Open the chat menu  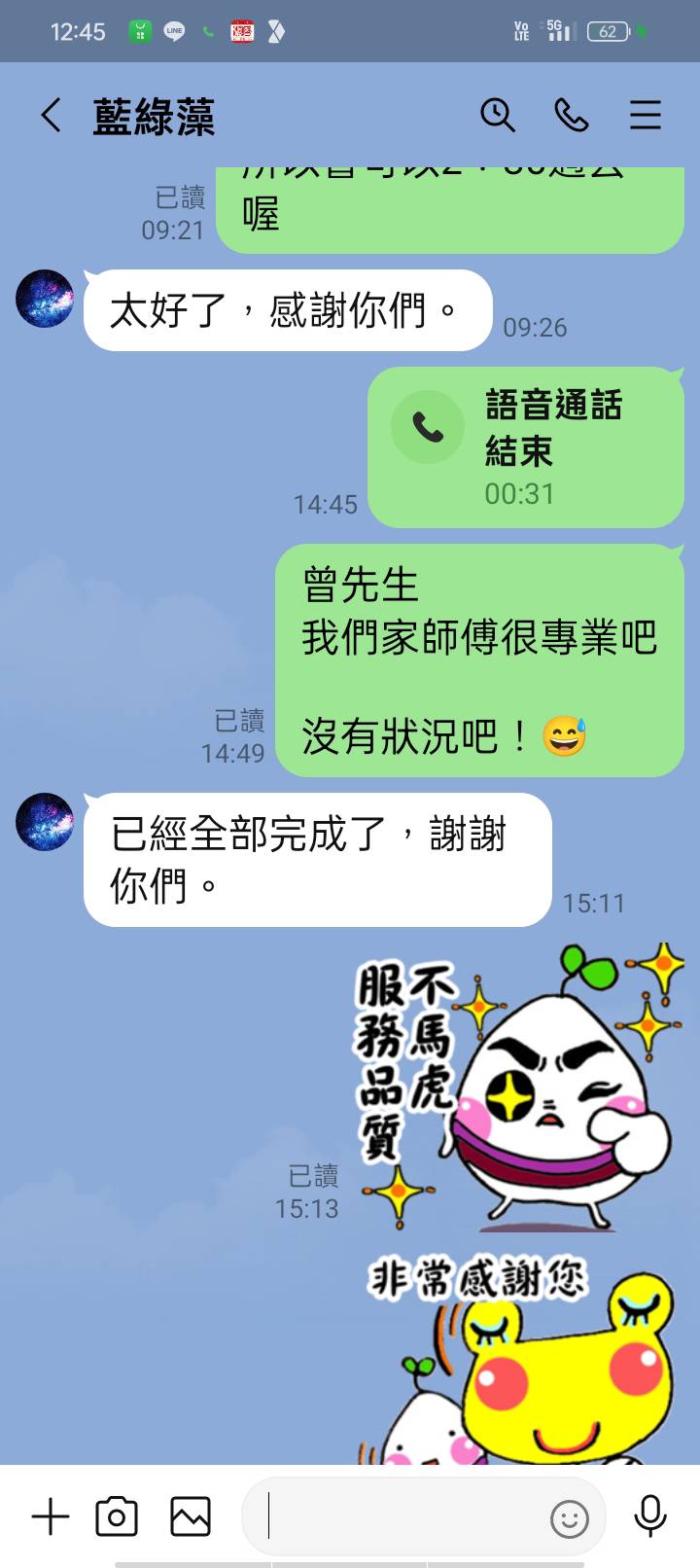coord(645,116)
